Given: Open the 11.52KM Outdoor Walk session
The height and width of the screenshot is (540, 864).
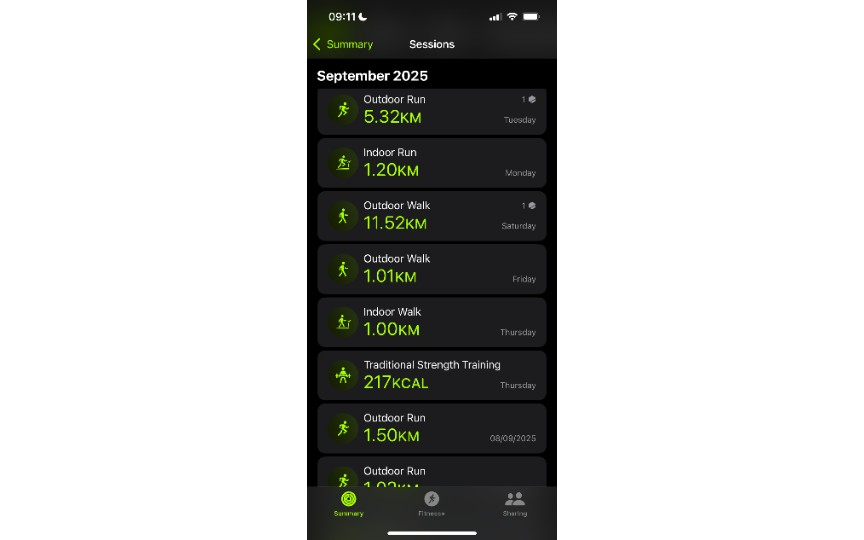Looking at the screenshot, I should [x=431, y=216].
